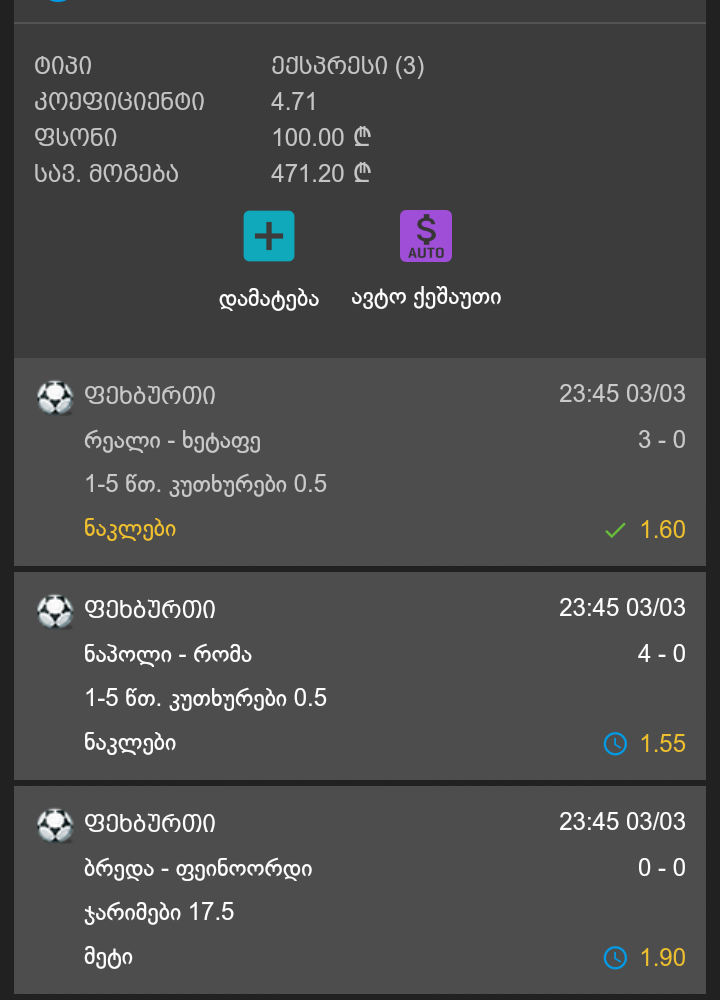Click the coefficient value 4.71

(x=291, y=101)
